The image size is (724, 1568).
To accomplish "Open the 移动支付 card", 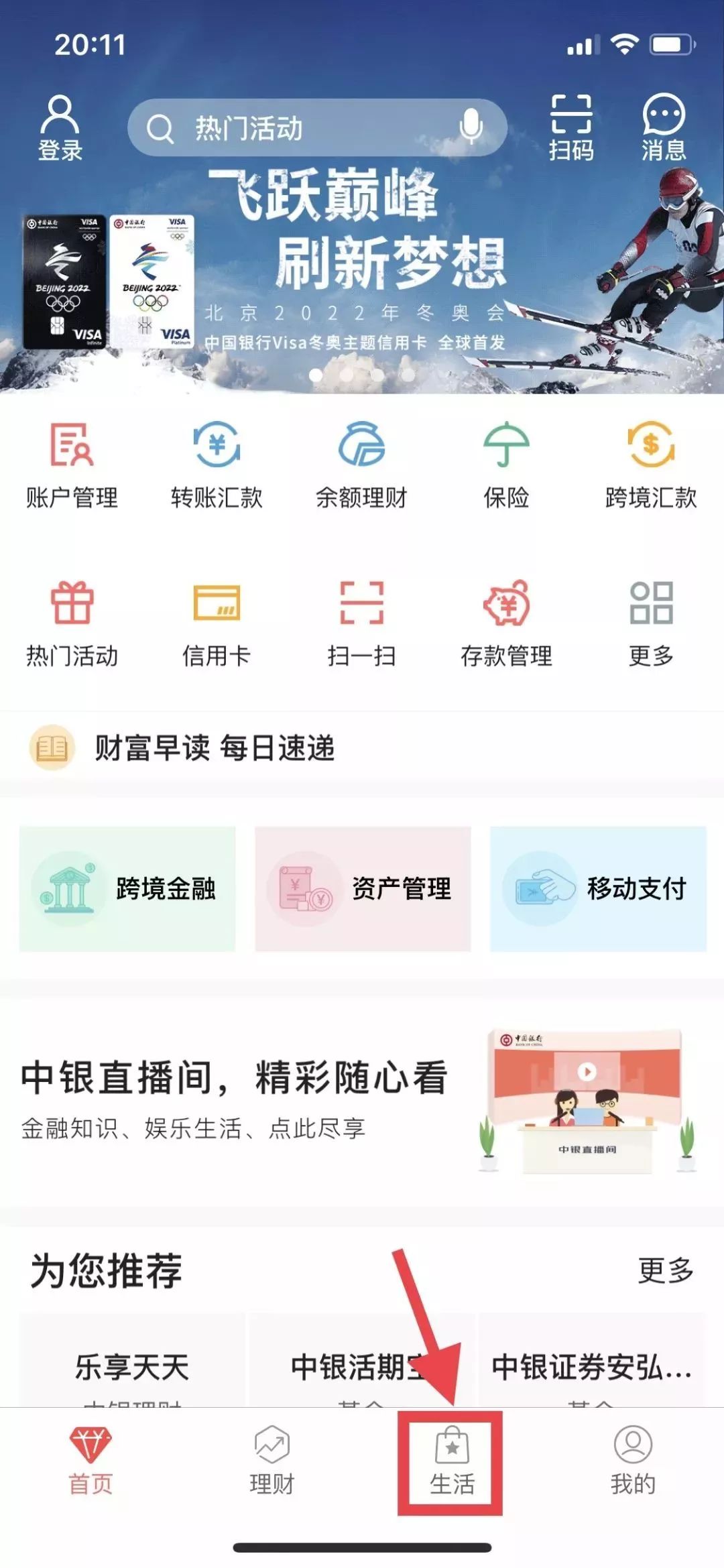I will (x=598, y=889).
